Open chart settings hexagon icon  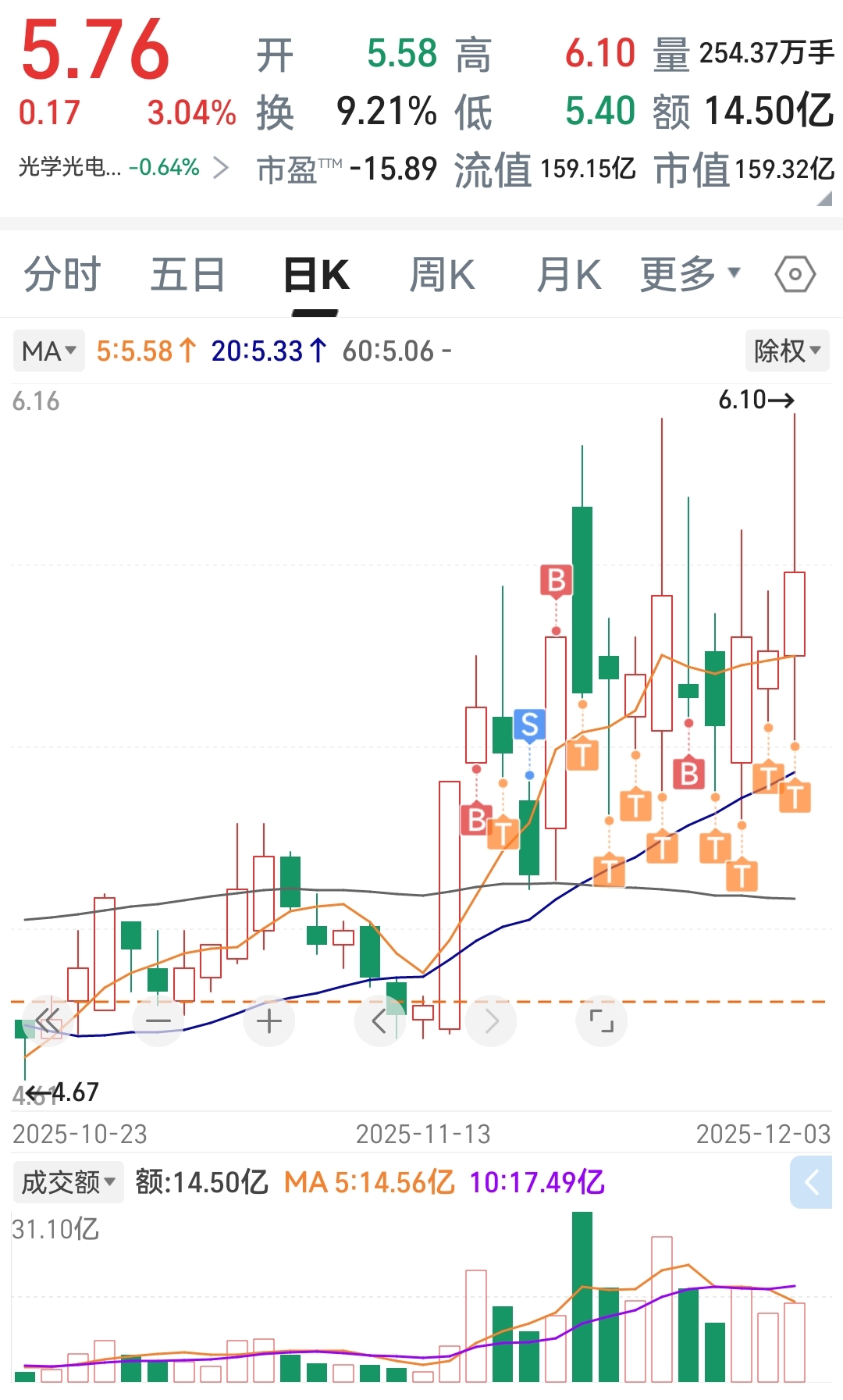[795, 275]
